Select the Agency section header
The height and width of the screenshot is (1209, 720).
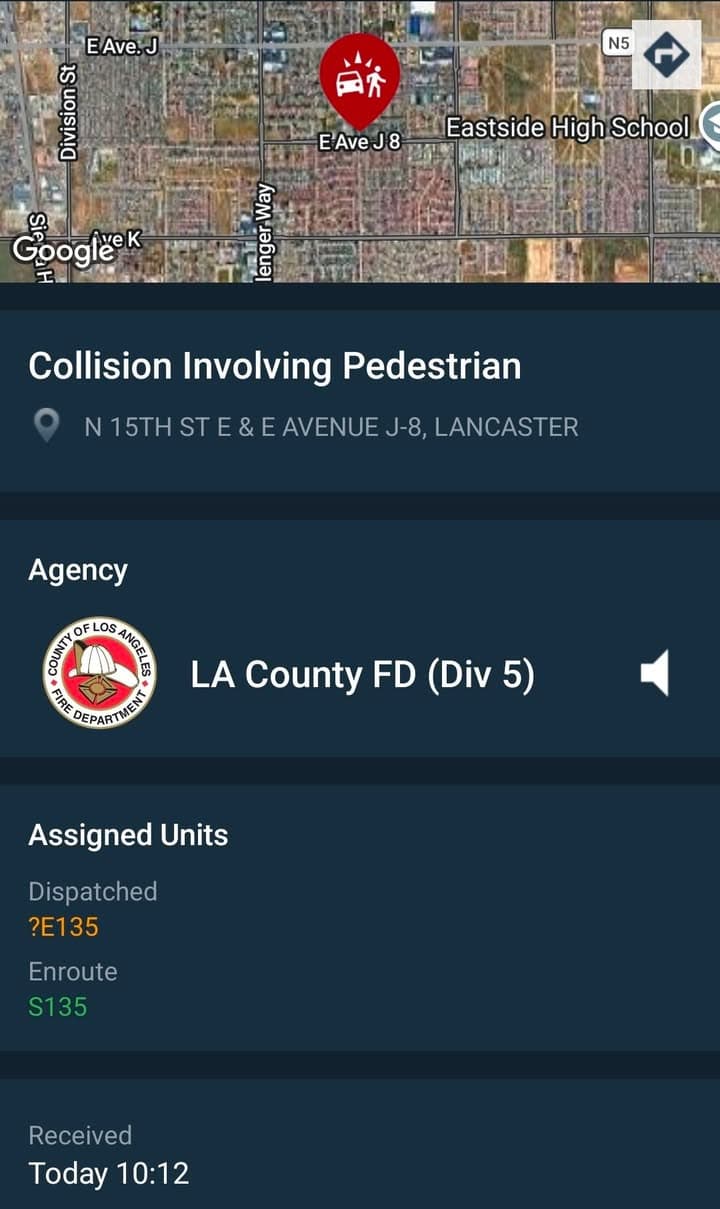[x=78, y=569]
